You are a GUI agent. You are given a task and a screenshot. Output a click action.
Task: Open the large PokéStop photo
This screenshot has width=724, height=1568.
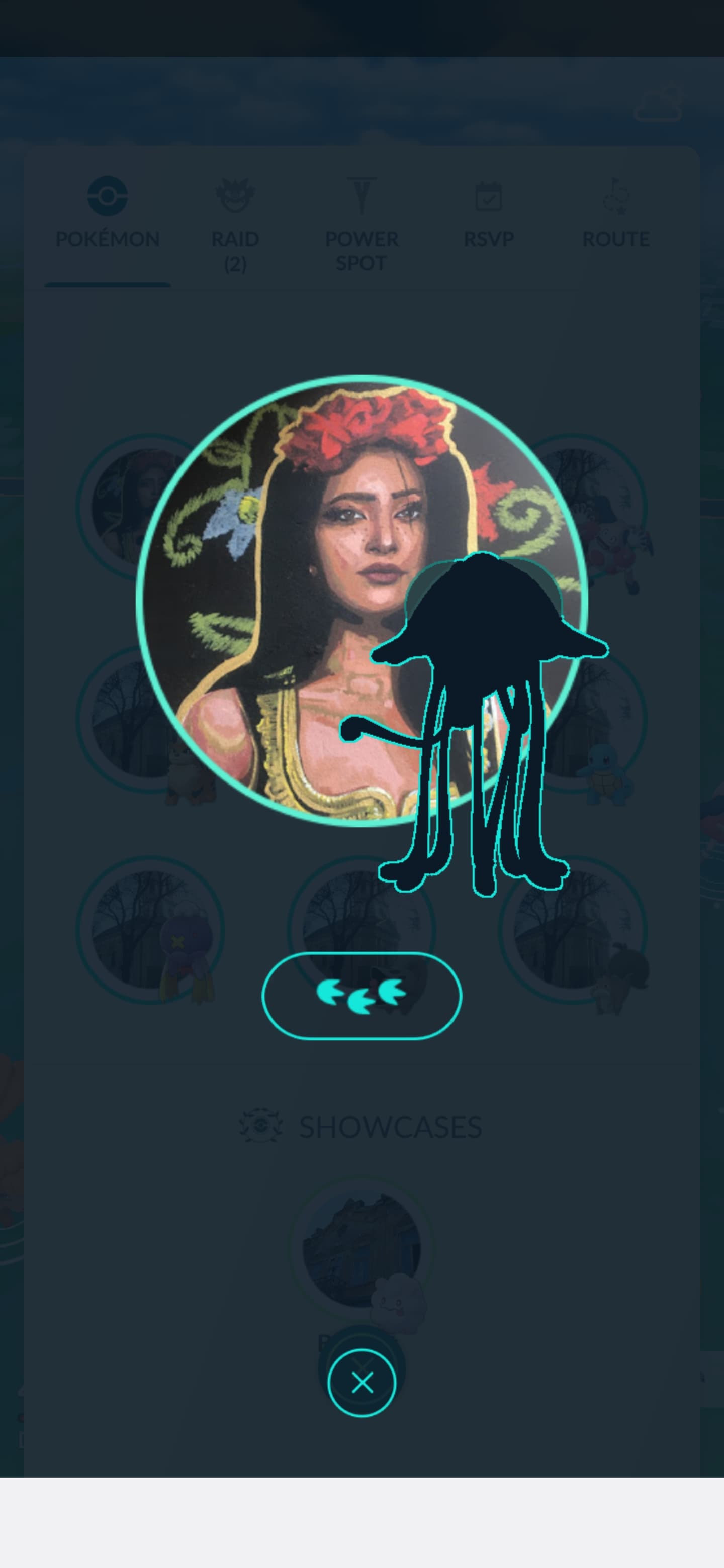pos(361,601)
